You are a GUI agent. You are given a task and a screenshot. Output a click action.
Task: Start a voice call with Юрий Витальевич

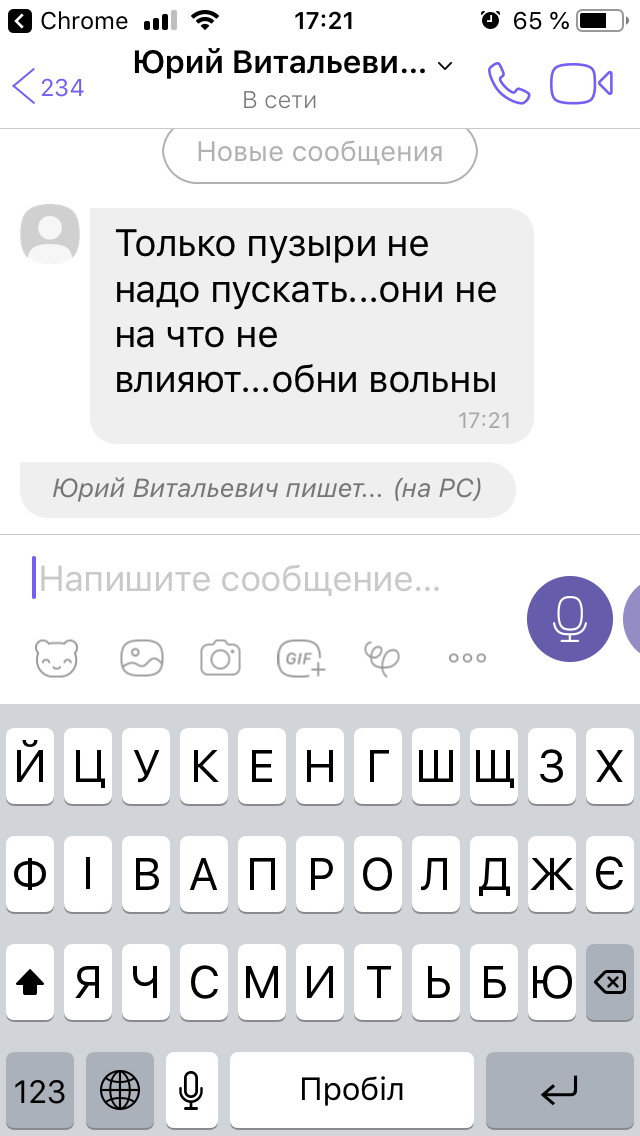pyautogui.click(x=509, y=84)
